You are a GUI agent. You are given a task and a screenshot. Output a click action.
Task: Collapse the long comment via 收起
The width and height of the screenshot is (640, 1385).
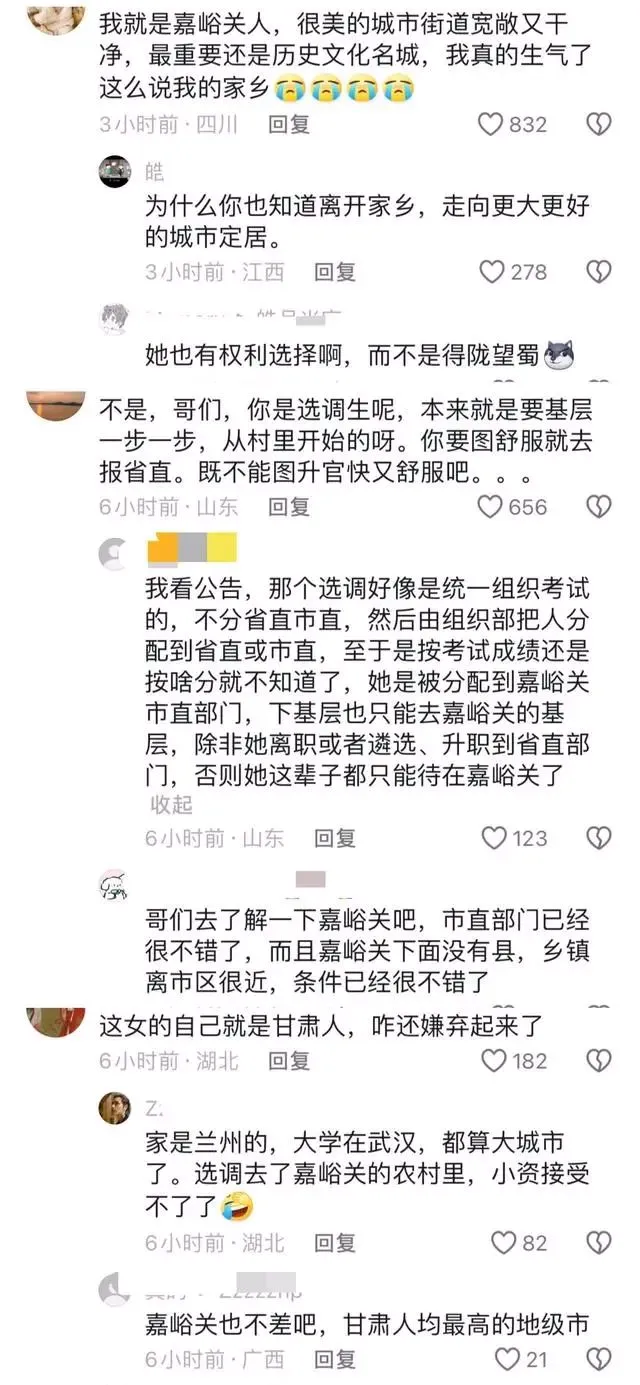click(x=171, y=805)
